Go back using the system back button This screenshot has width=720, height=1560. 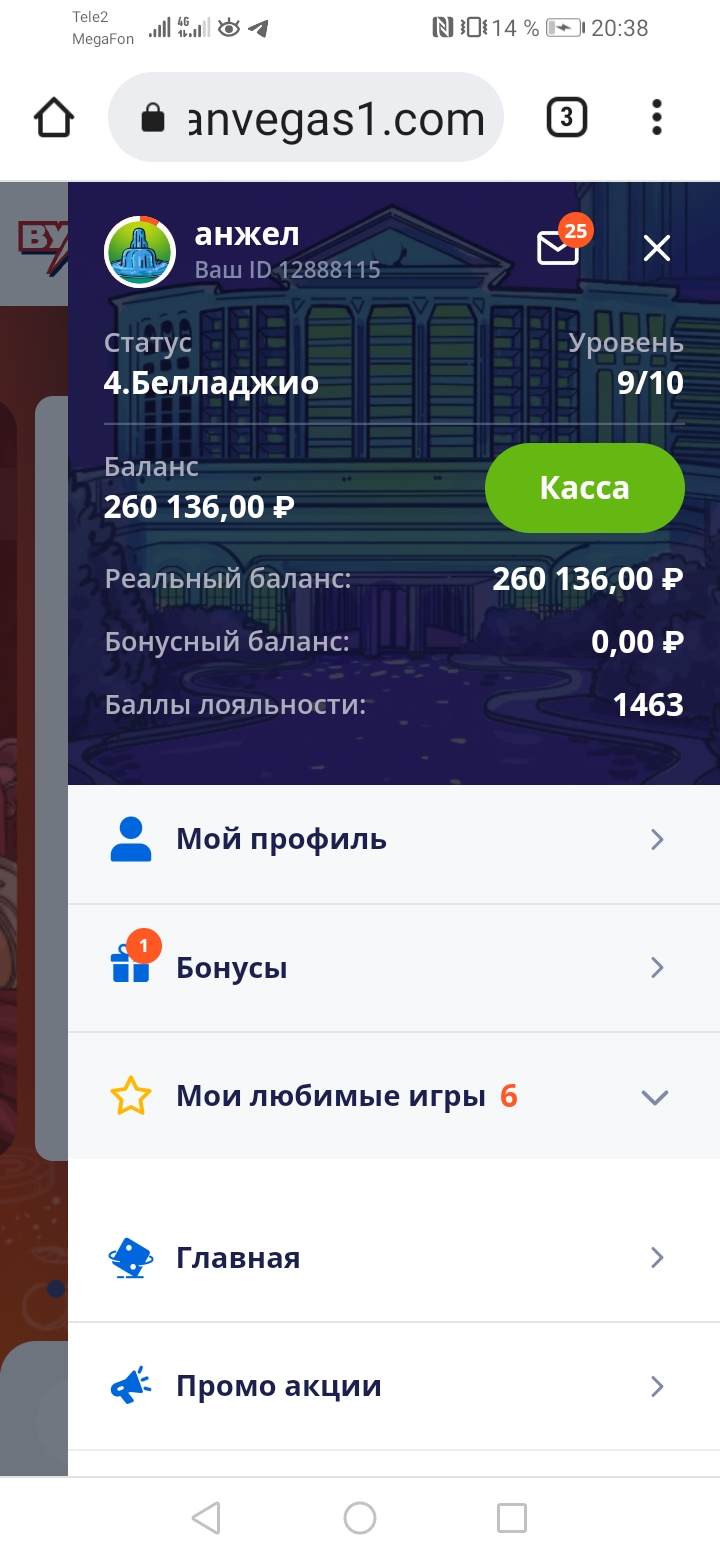[x=206, y=1518]
